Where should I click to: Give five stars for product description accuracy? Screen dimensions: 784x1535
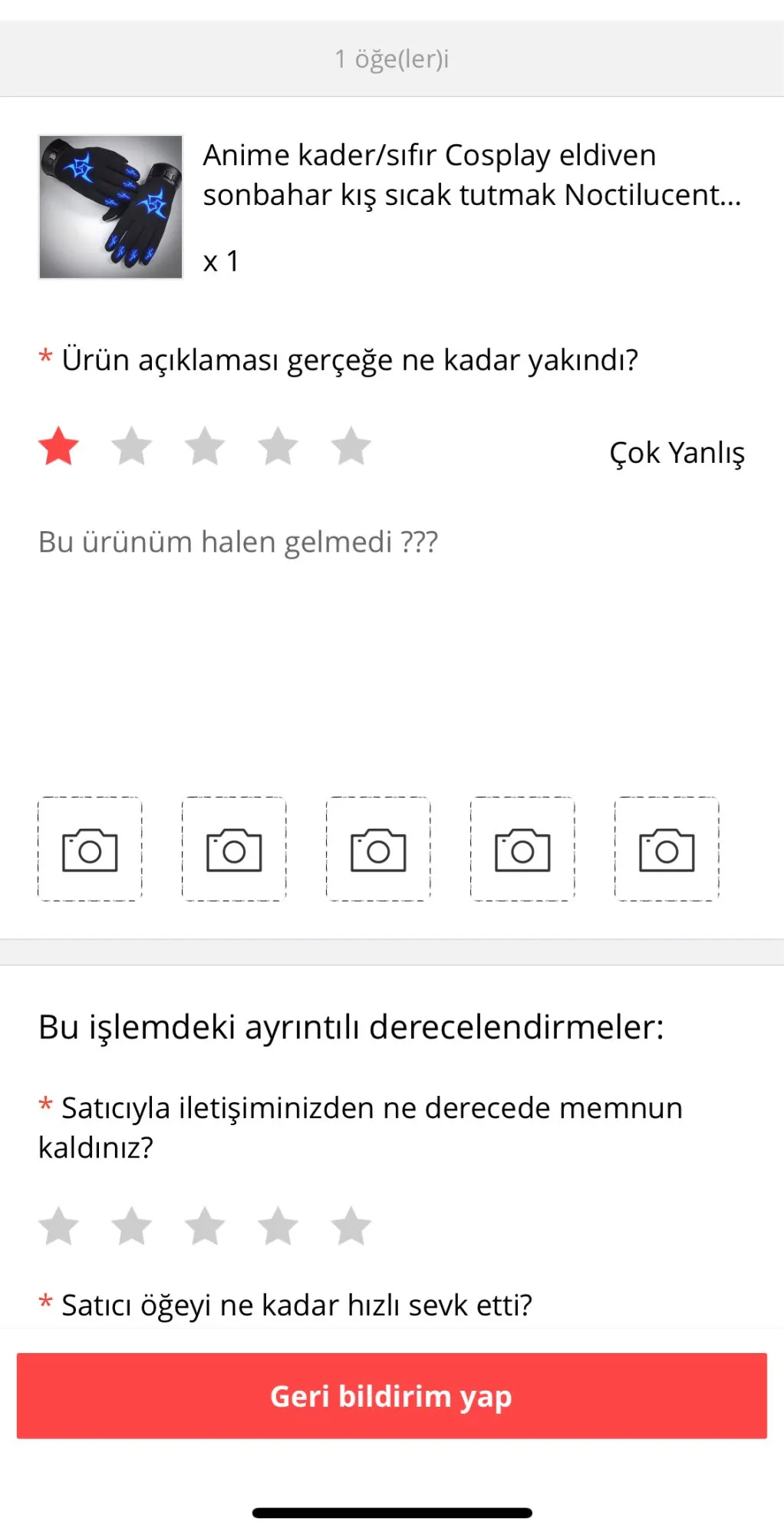[351, 447]
